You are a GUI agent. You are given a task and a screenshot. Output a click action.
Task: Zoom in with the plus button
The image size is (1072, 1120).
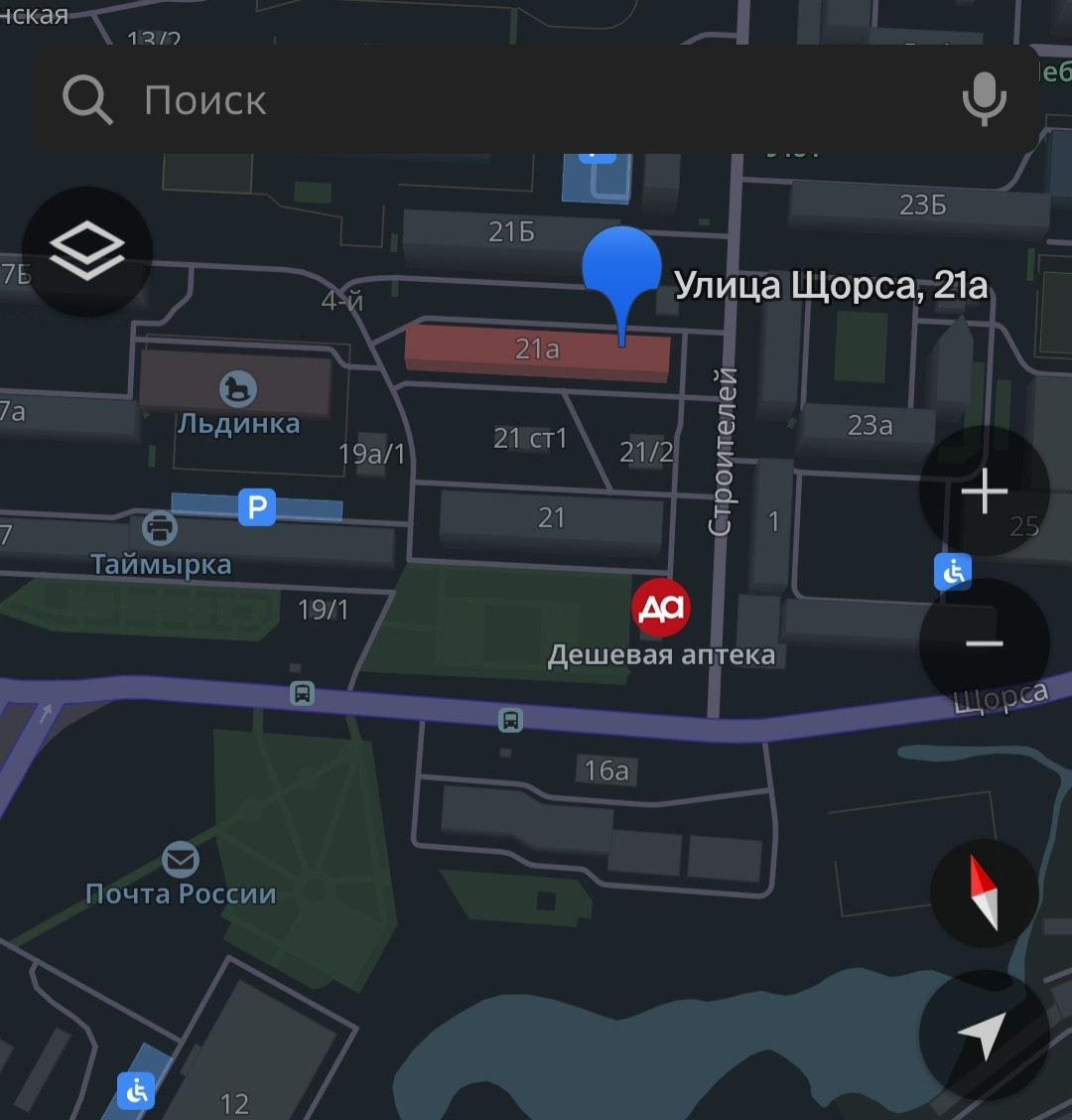pos(984,491)
